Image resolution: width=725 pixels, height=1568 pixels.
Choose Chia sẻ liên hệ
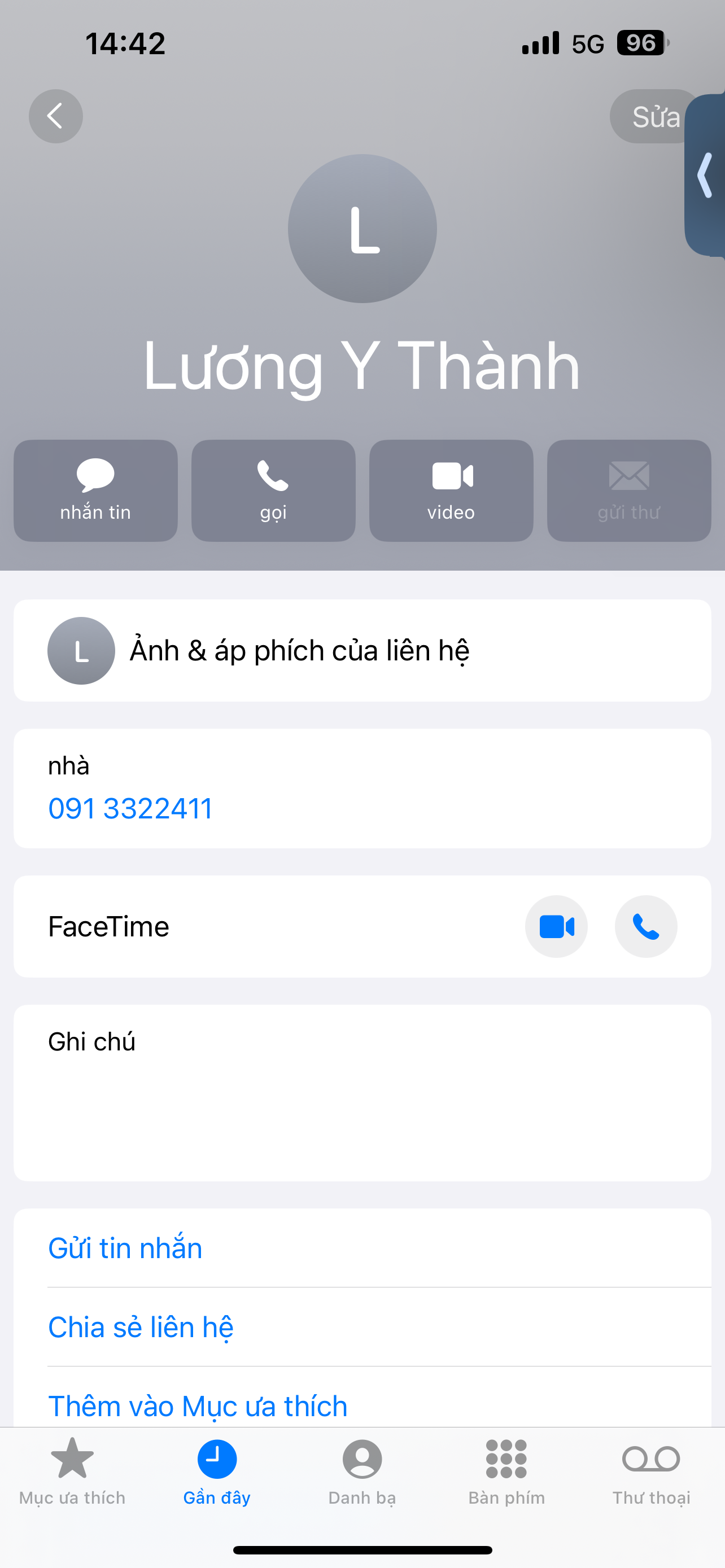coord(141,1328)
